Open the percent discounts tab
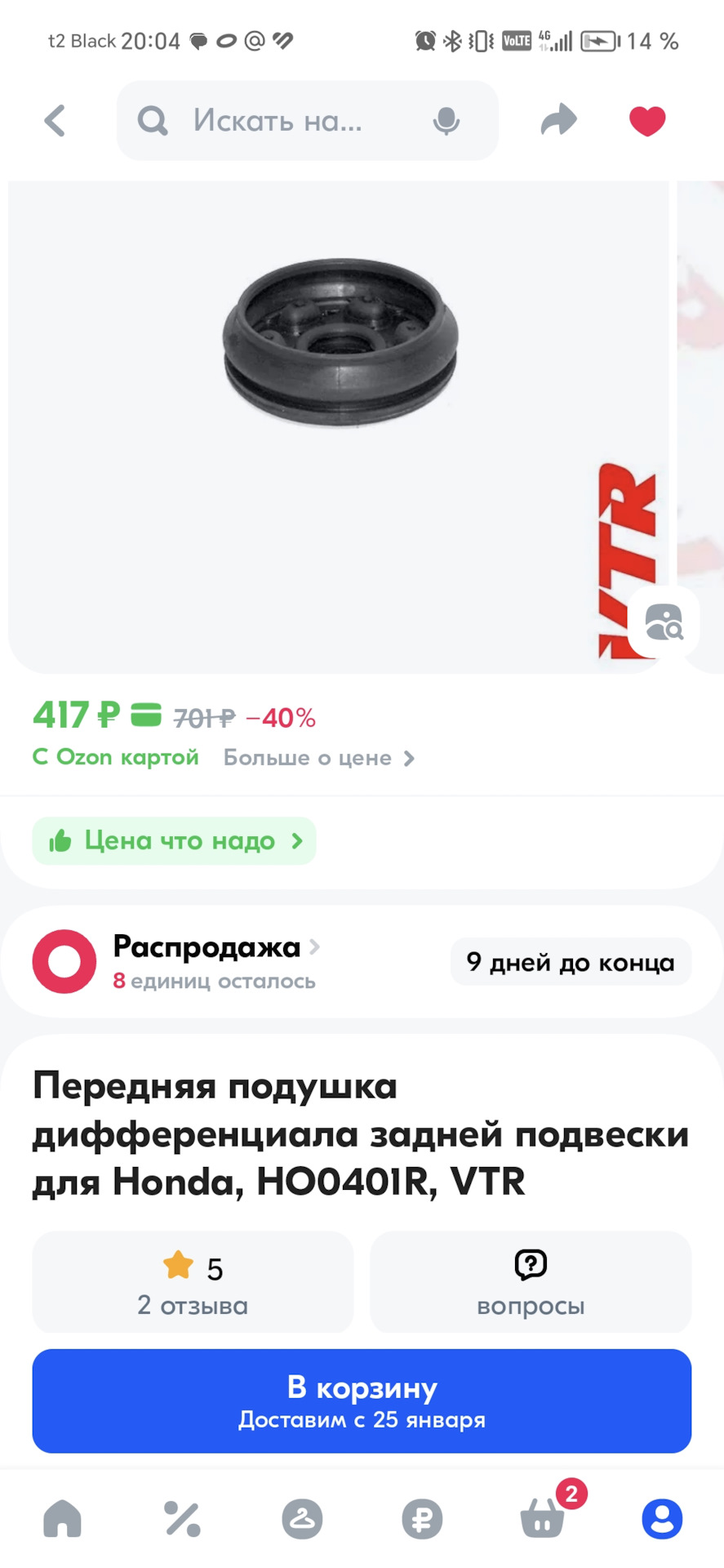724x1568 pixels. pyautogui.click(x=182, y=1519)
